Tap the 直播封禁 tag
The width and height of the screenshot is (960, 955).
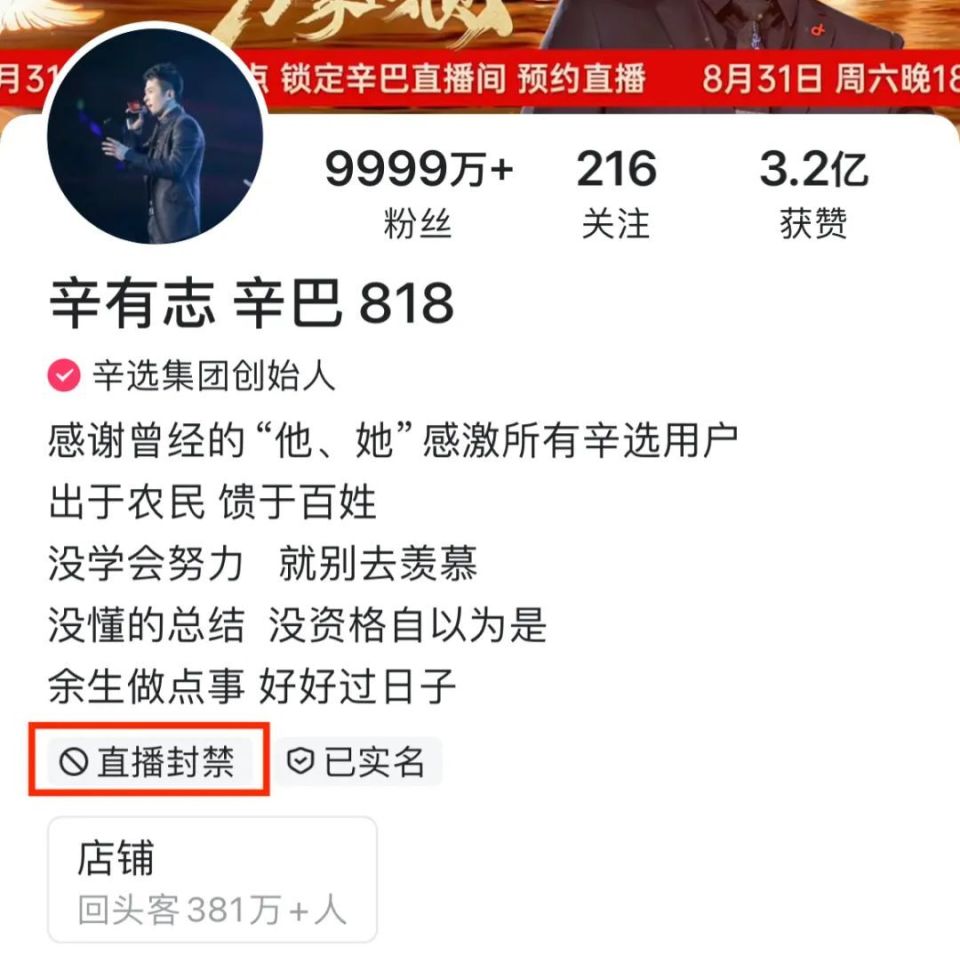(x=150, y=762)
